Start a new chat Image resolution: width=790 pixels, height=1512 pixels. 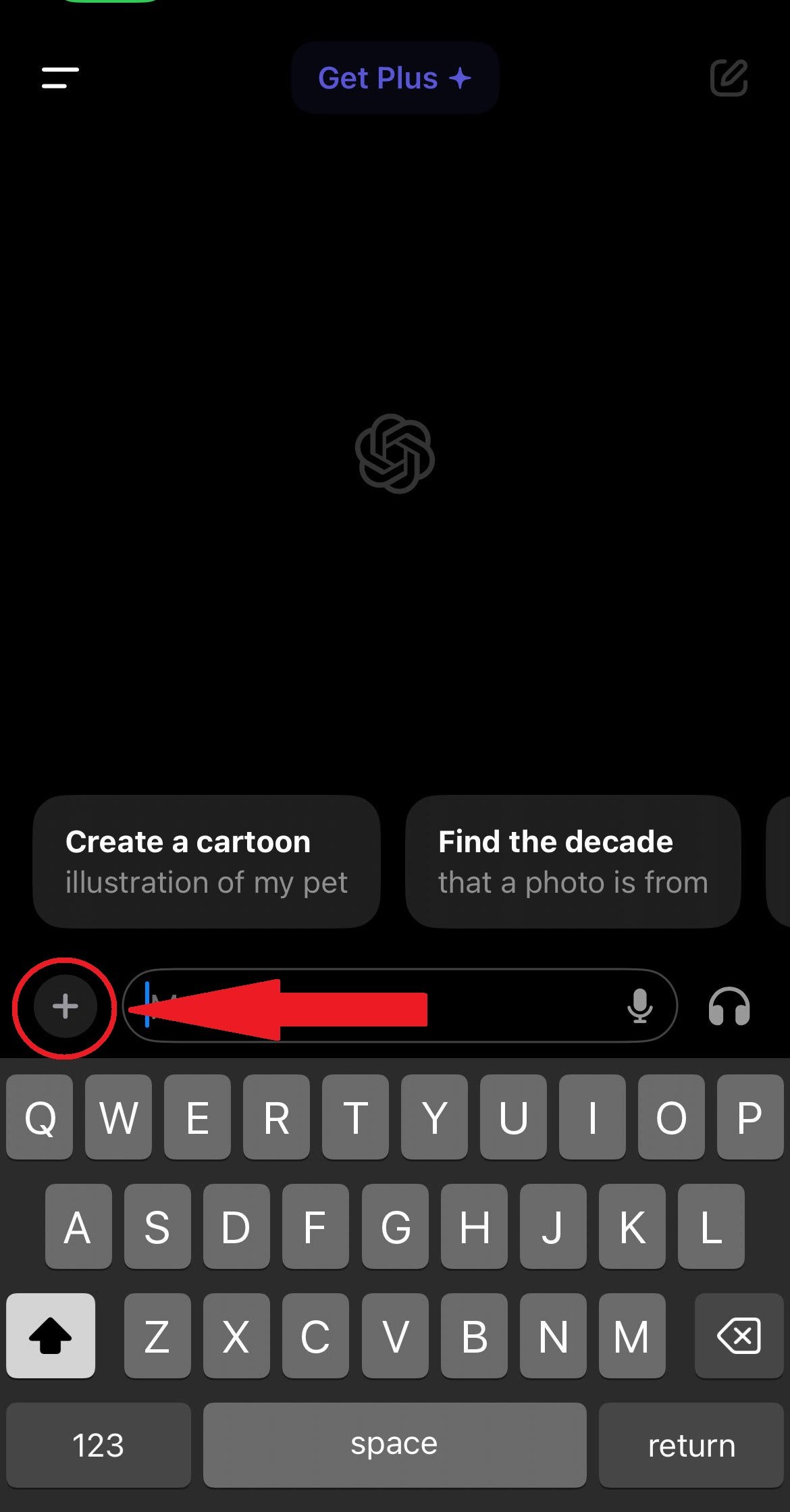(x=729, y=78)
